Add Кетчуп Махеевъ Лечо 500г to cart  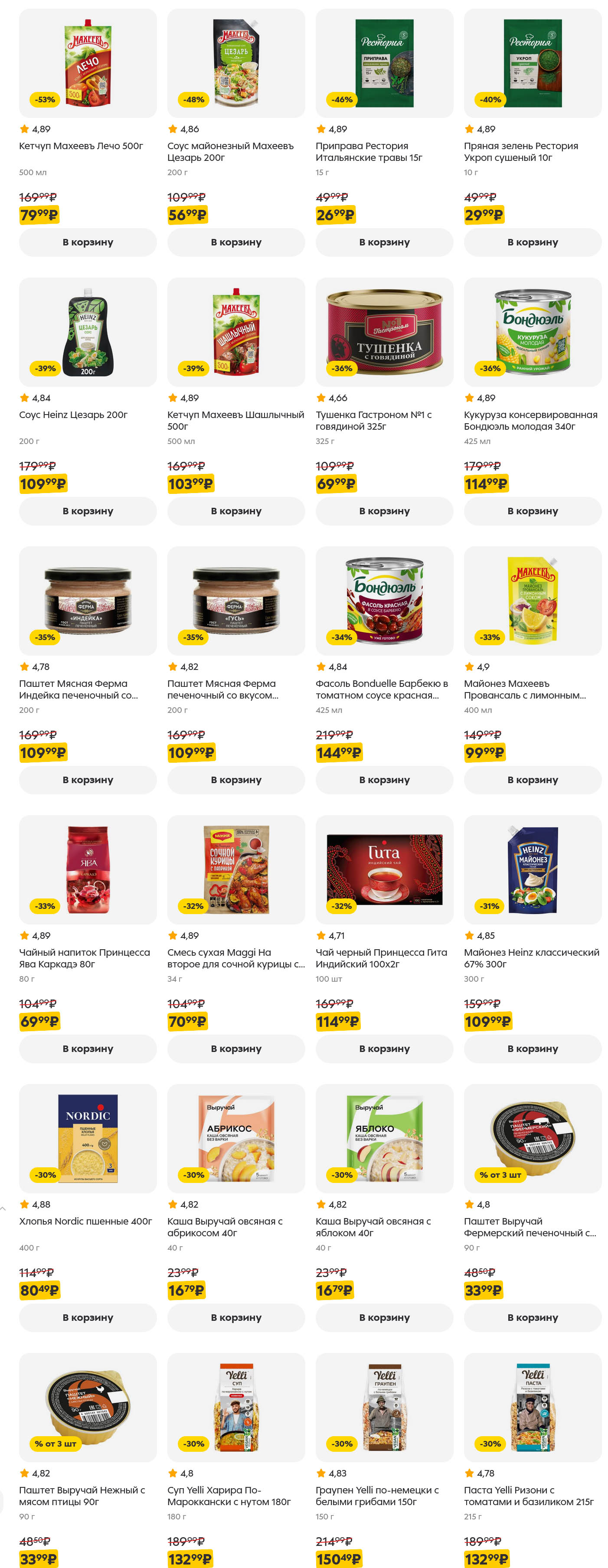pyautogui.click(x=88, y=242)
